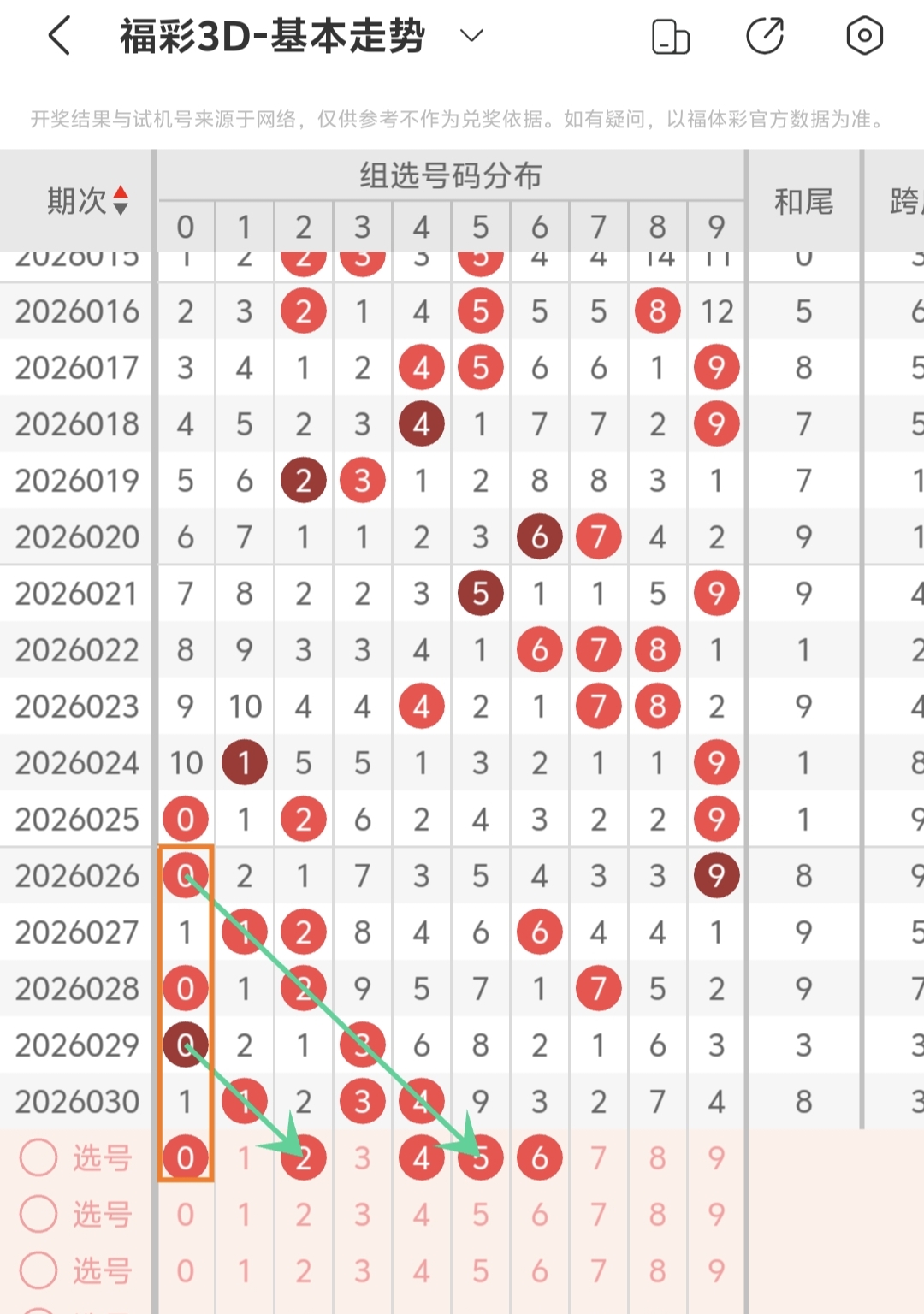Select the first 选号 row circle

[38, 1157]
